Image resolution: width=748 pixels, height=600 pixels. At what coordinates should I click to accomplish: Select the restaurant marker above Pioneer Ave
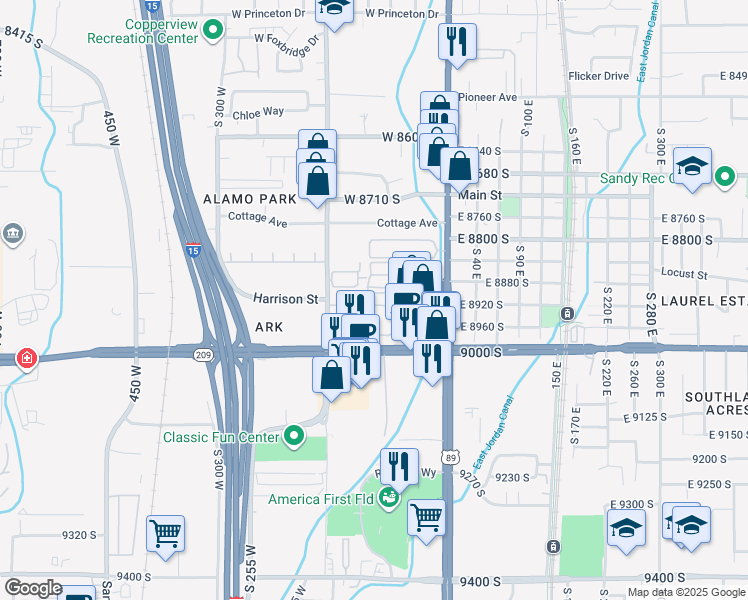point(456,43)
